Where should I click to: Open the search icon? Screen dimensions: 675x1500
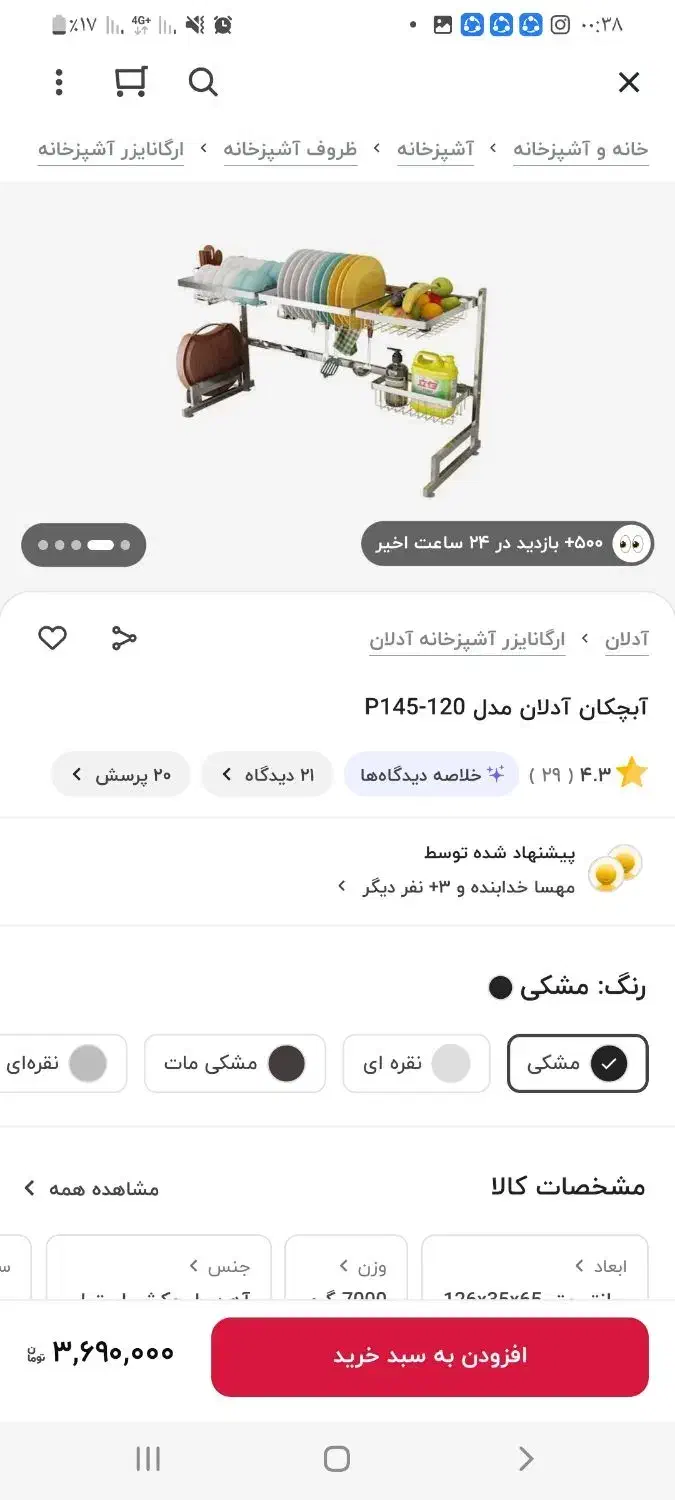[x=203, y=83]
